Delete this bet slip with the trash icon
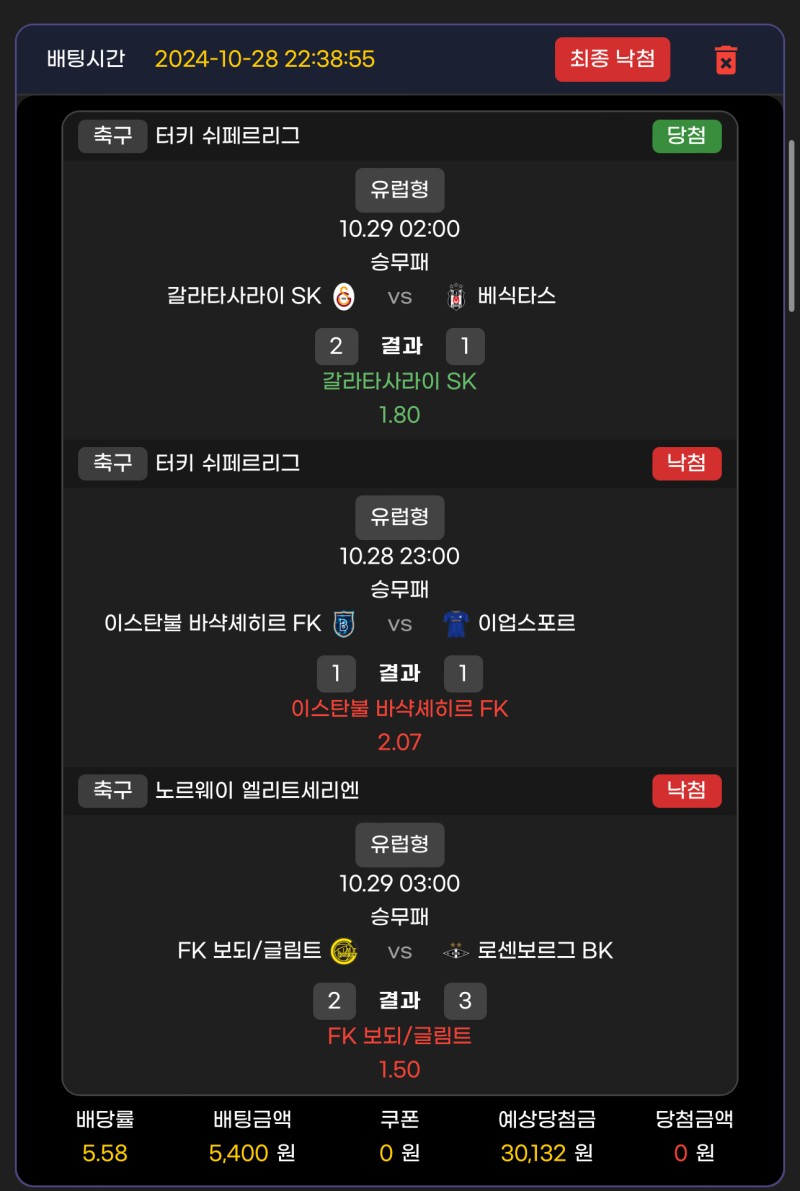The width and height of the screenshot is (800, 1191). coord(726,60)
